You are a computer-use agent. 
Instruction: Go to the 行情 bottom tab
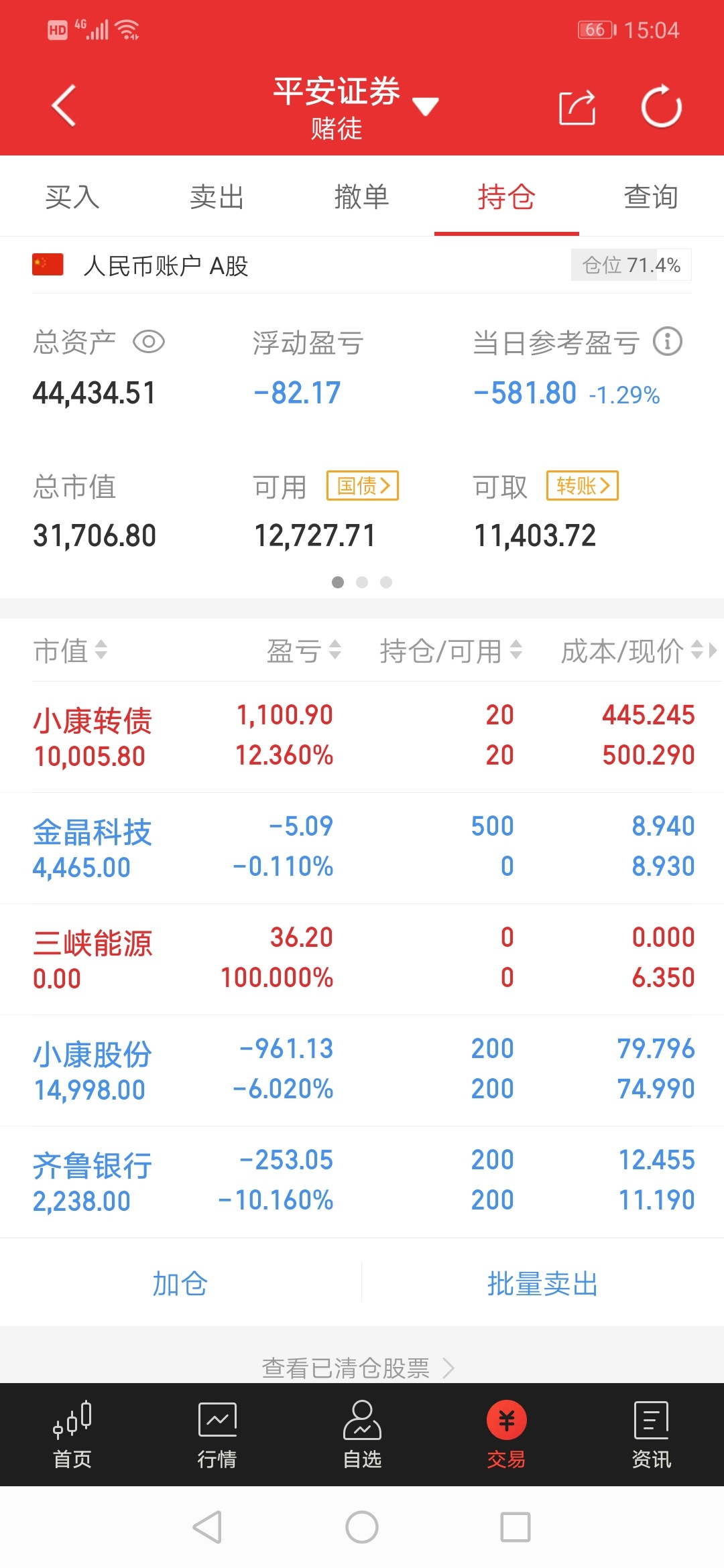click(217, 1435)
